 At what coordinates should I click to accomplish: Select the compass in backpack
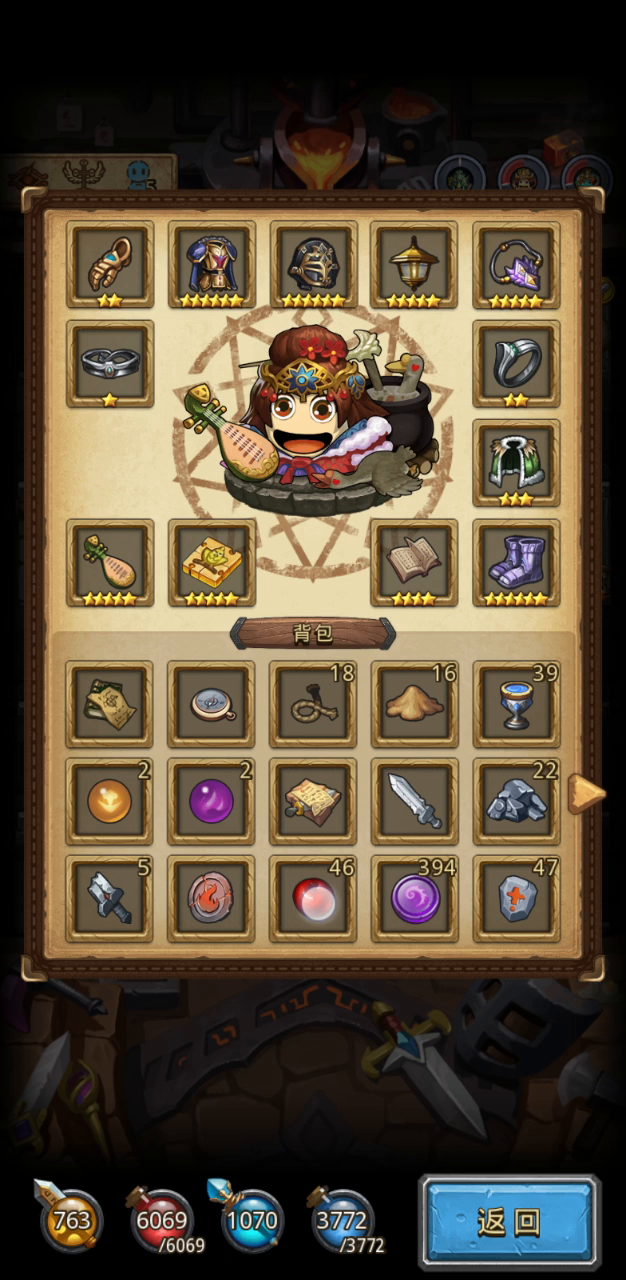[212, 704]
